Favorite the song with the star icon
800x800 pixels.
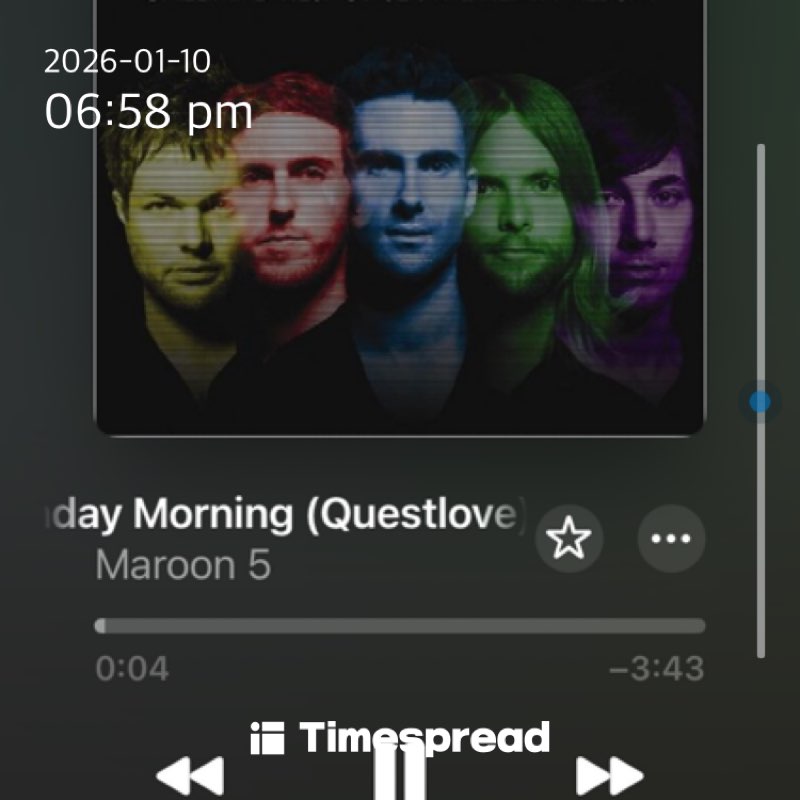(x=570, y=540)
